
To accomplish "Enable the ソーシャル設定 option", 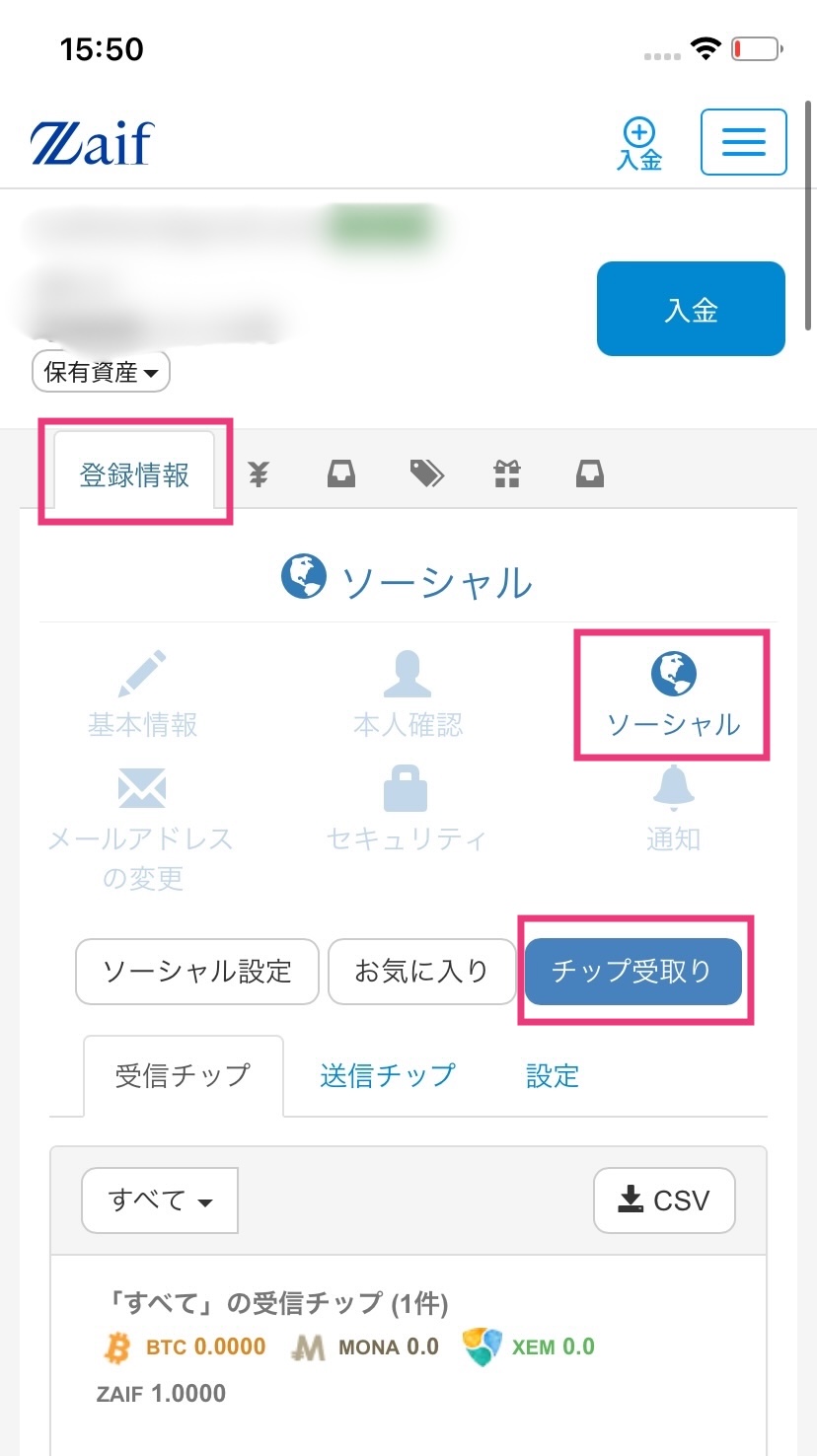I will (x=195, y=972).
